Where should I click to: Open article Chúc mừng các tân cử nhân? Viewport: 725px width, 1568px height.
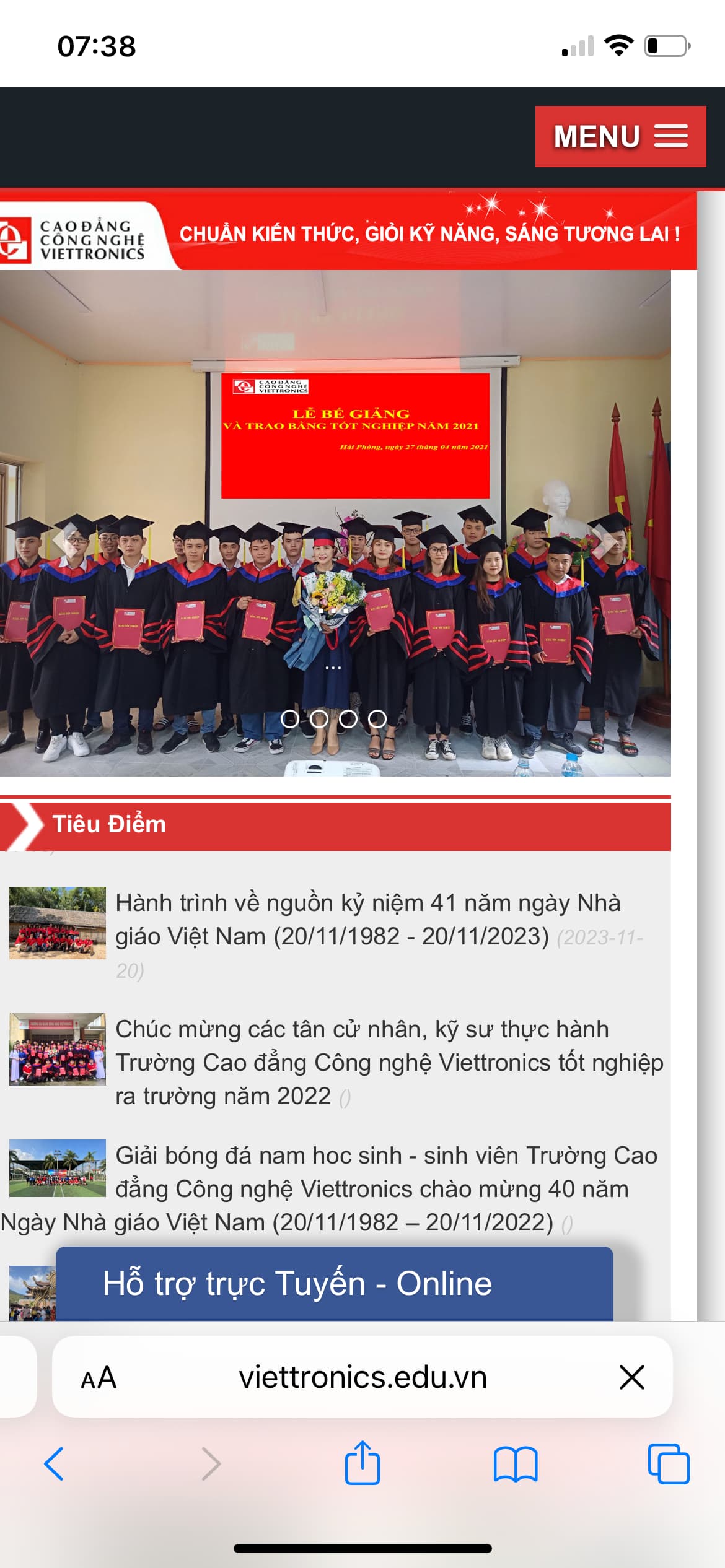tap(389, 1062)
